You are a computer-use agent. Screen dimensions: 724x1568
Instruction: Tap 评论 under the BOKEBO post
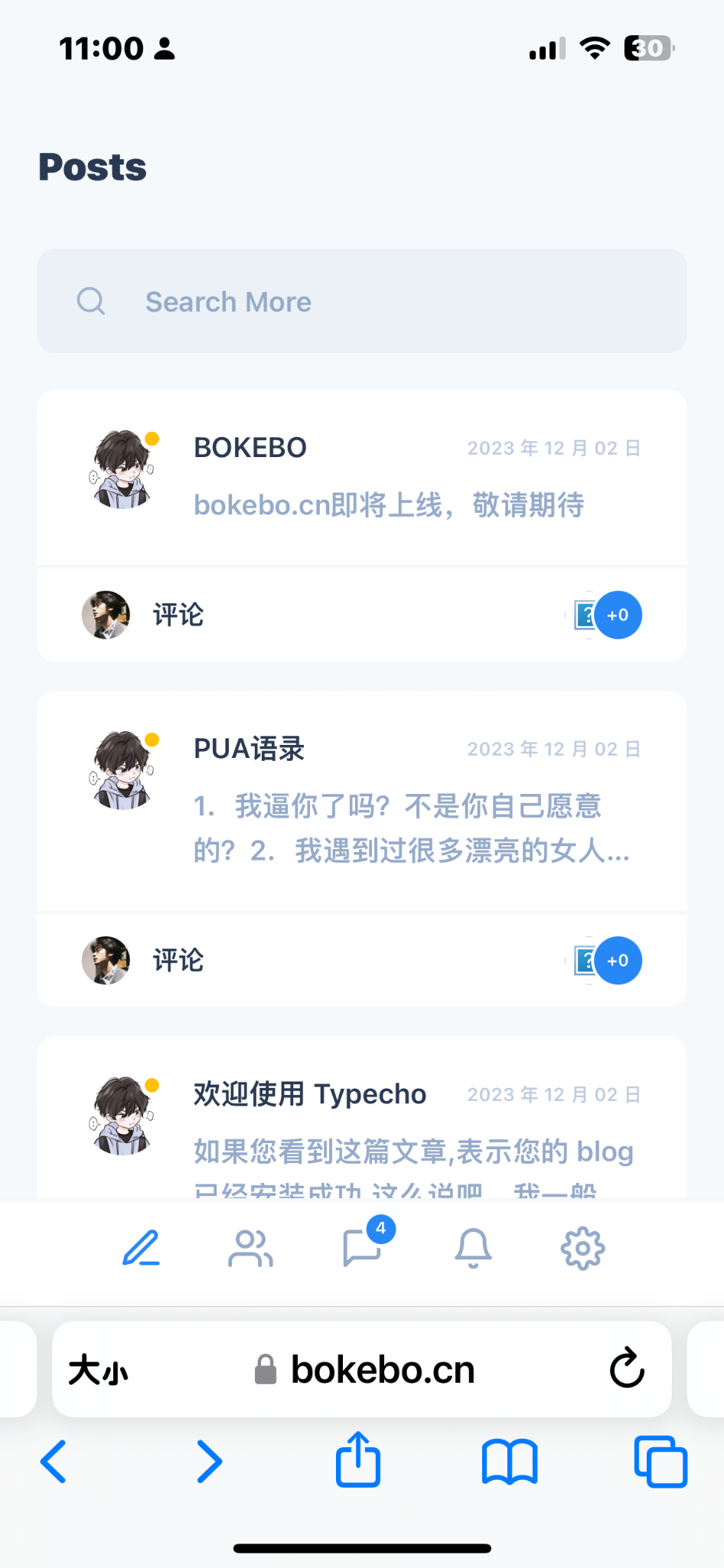[x=178, y=616]
